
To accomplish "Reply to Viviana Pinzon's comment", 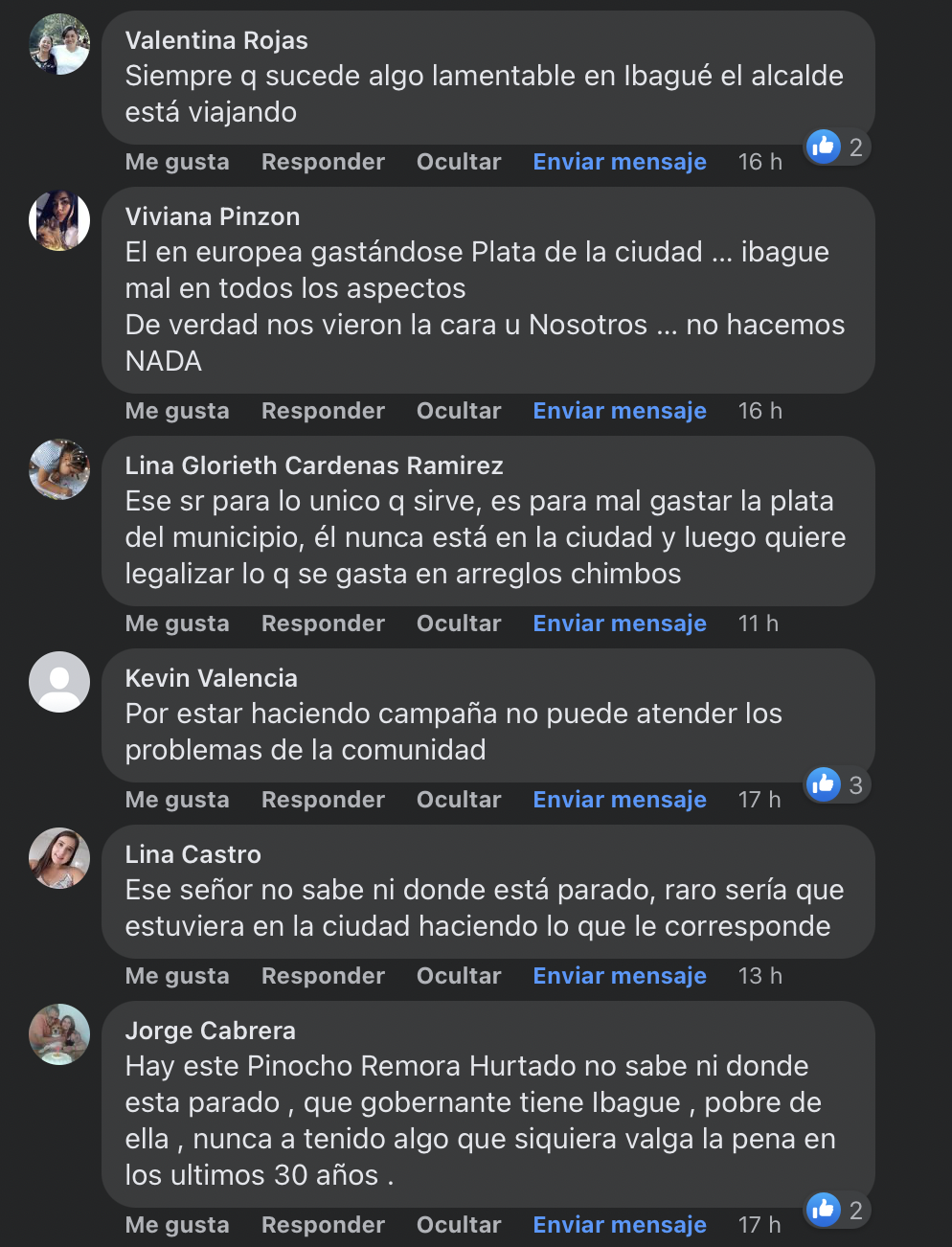I will coord(323,411).
